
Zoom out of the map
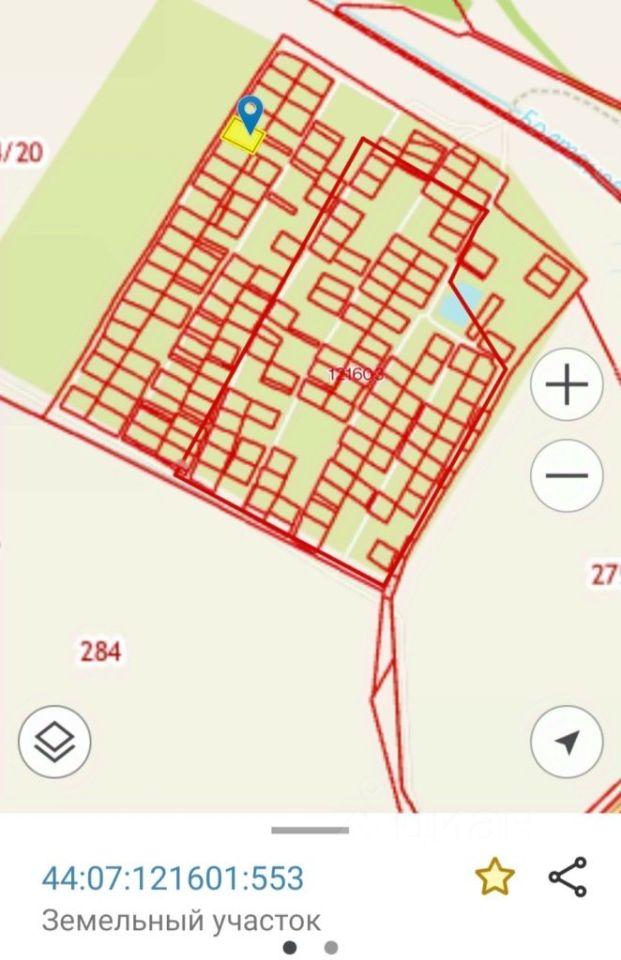pos(566,475)
